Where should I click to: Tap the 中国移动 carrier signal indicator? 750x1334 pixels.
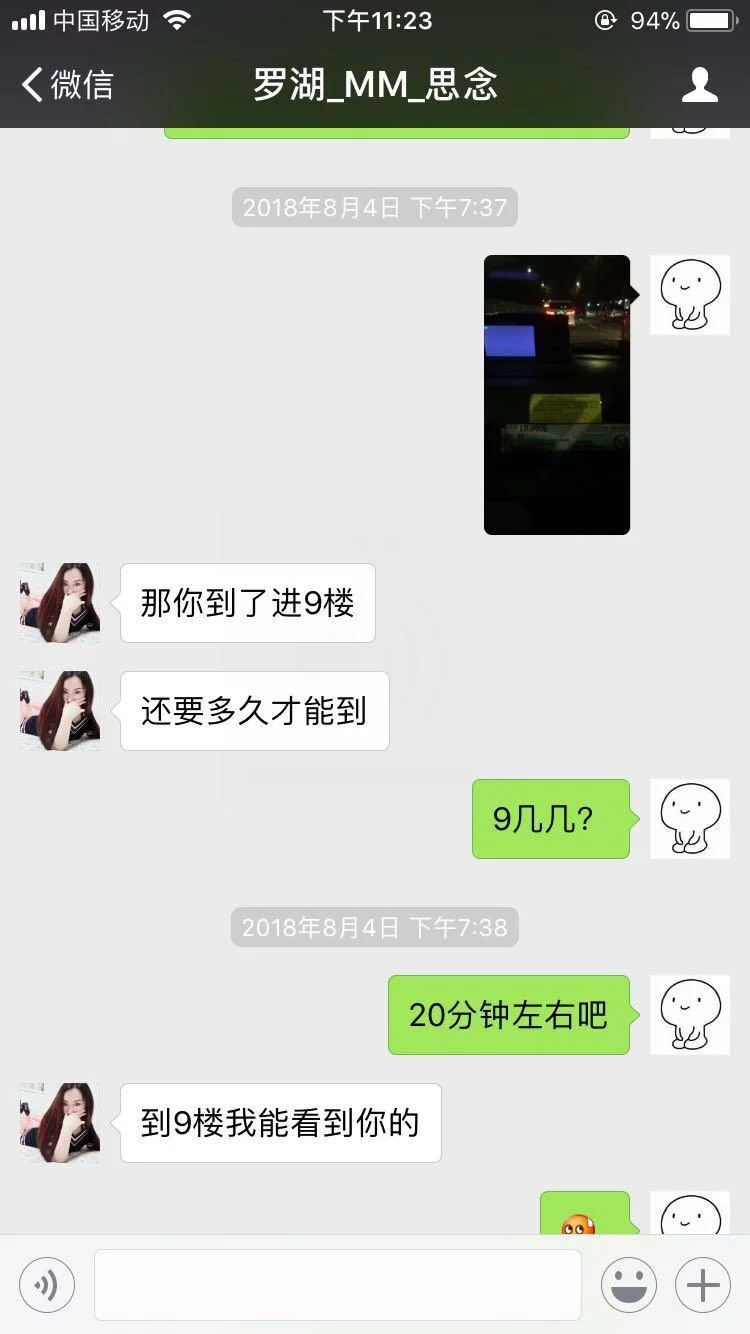tap(80, 19)
